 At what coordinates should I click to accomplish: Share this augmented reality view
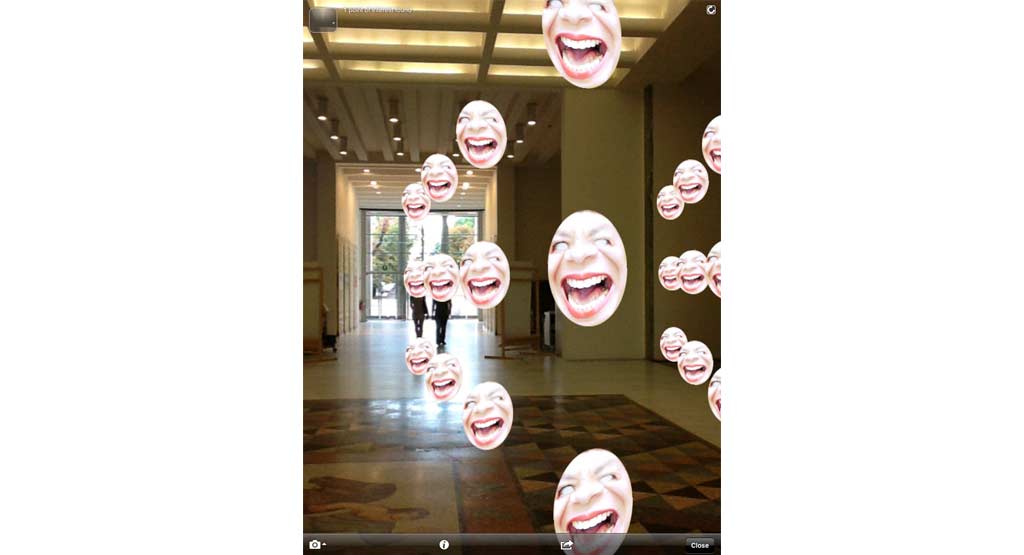click(567, 545)
